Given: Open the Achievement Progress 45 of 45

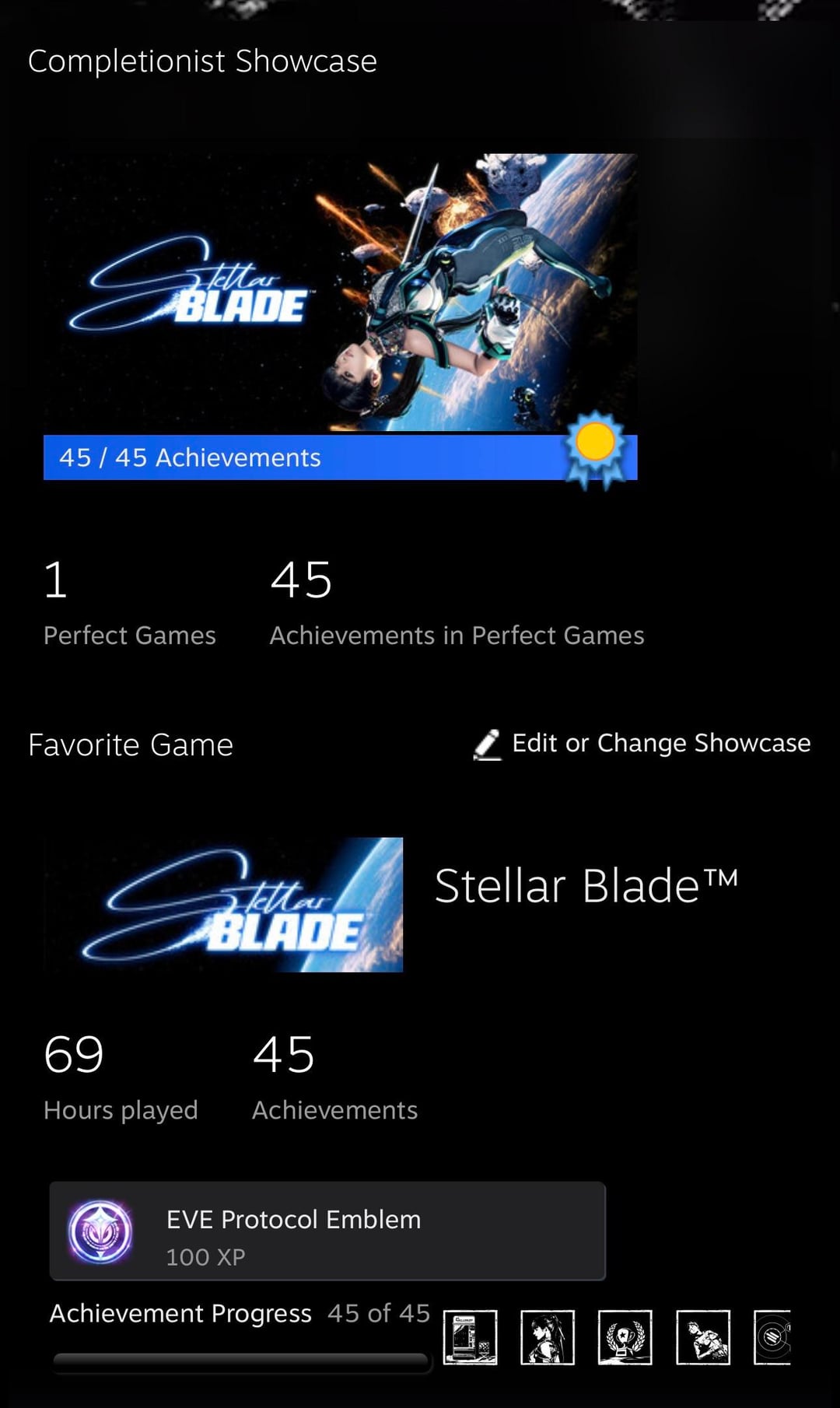Looking at the screenshot, I should [x=240, y=1314].
